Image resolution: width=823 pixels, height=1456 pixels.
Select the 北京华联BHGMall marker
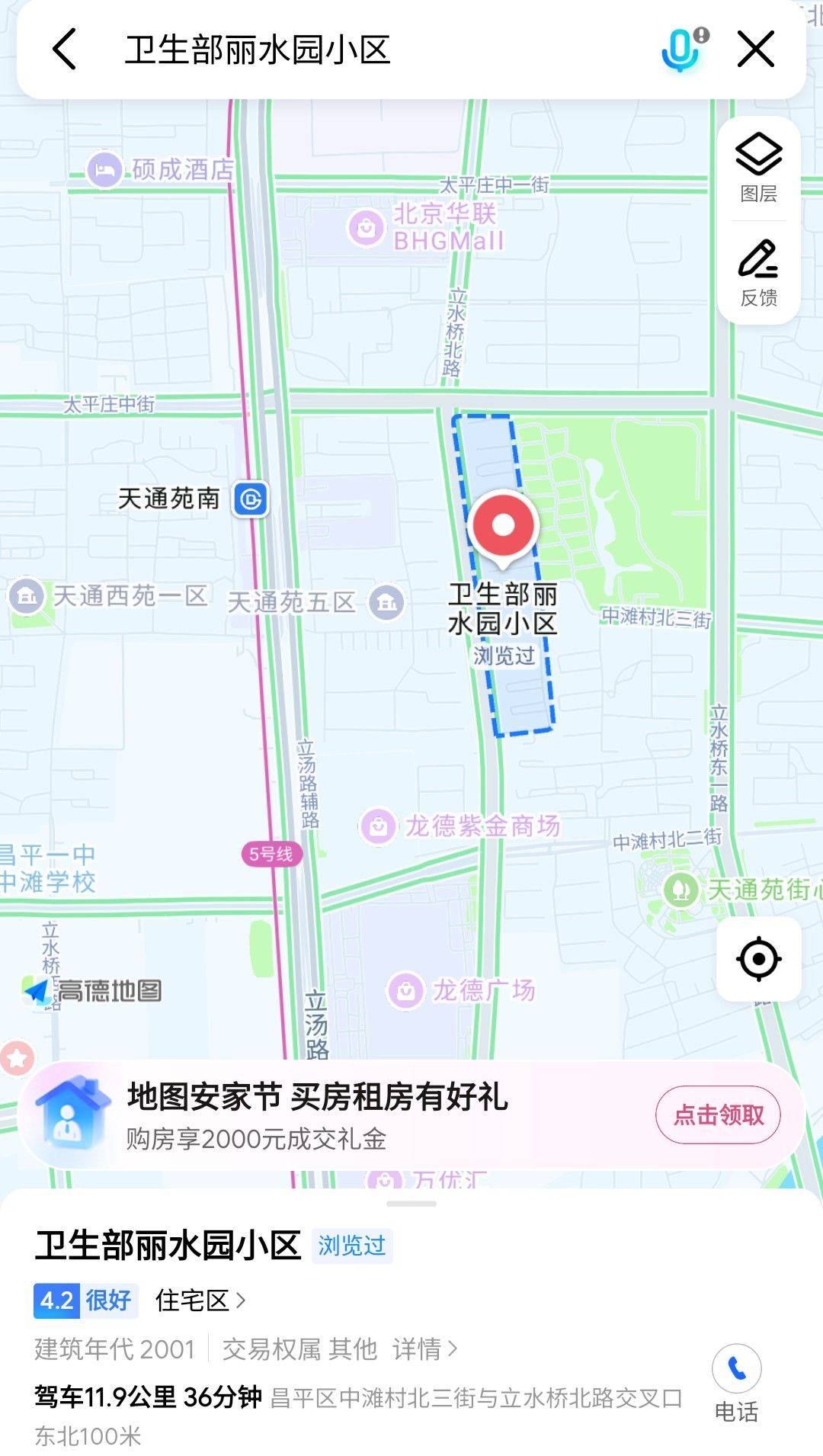tap(367, 227)
